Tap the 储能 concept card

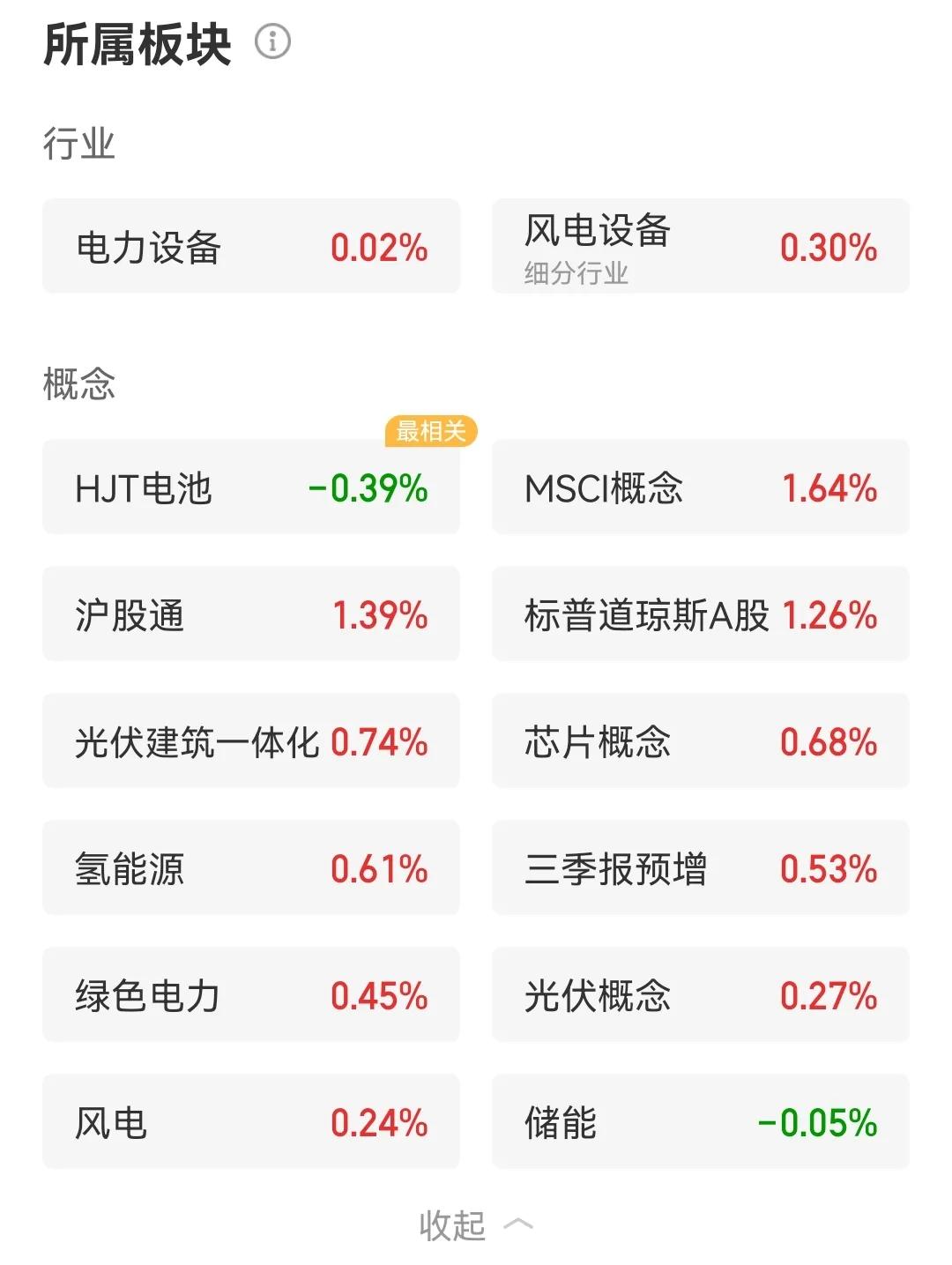point(700,1122)
